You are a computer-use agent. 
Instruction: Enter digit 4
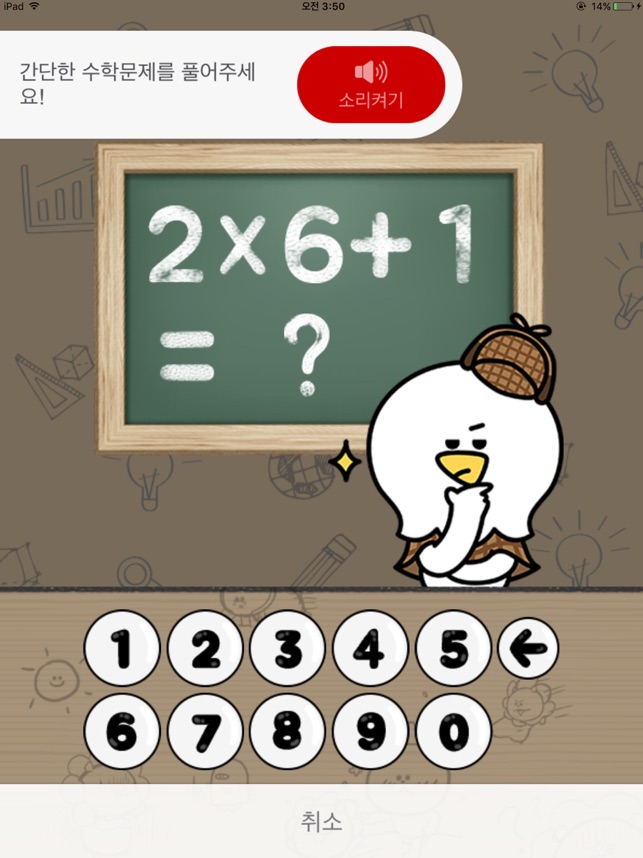[x=371, y=649]
